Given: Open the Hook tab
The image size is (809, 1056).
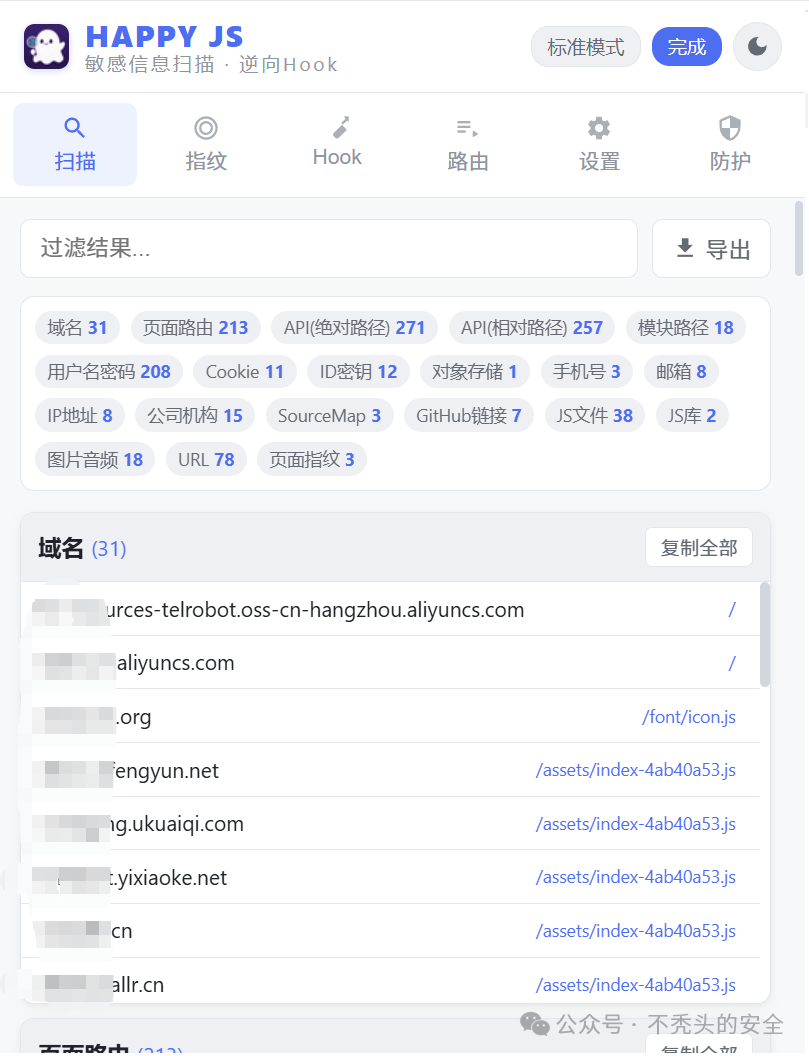Looking at the screenshot, I should 337,144.
